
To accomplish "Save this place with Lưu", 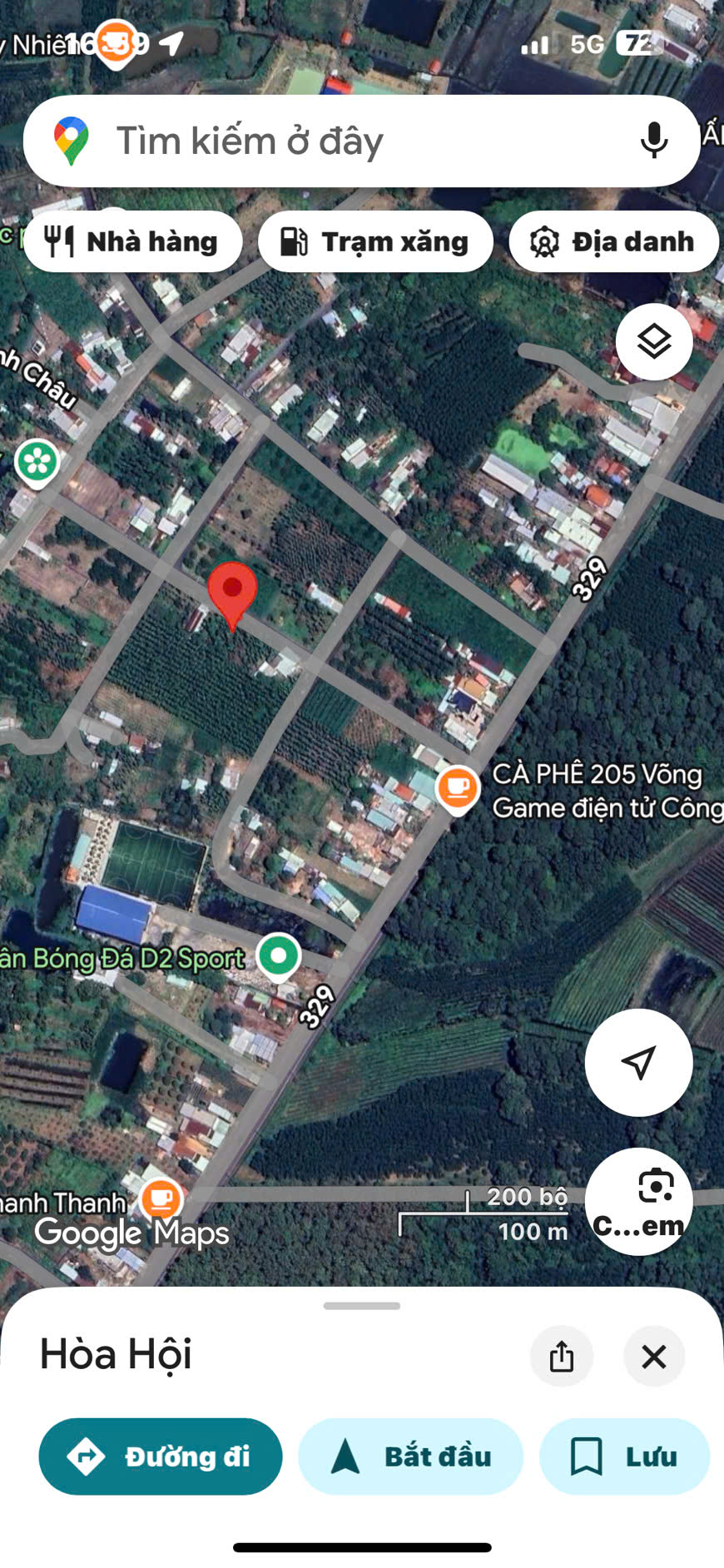I will pyautogui.click(x=624, y=1456).
